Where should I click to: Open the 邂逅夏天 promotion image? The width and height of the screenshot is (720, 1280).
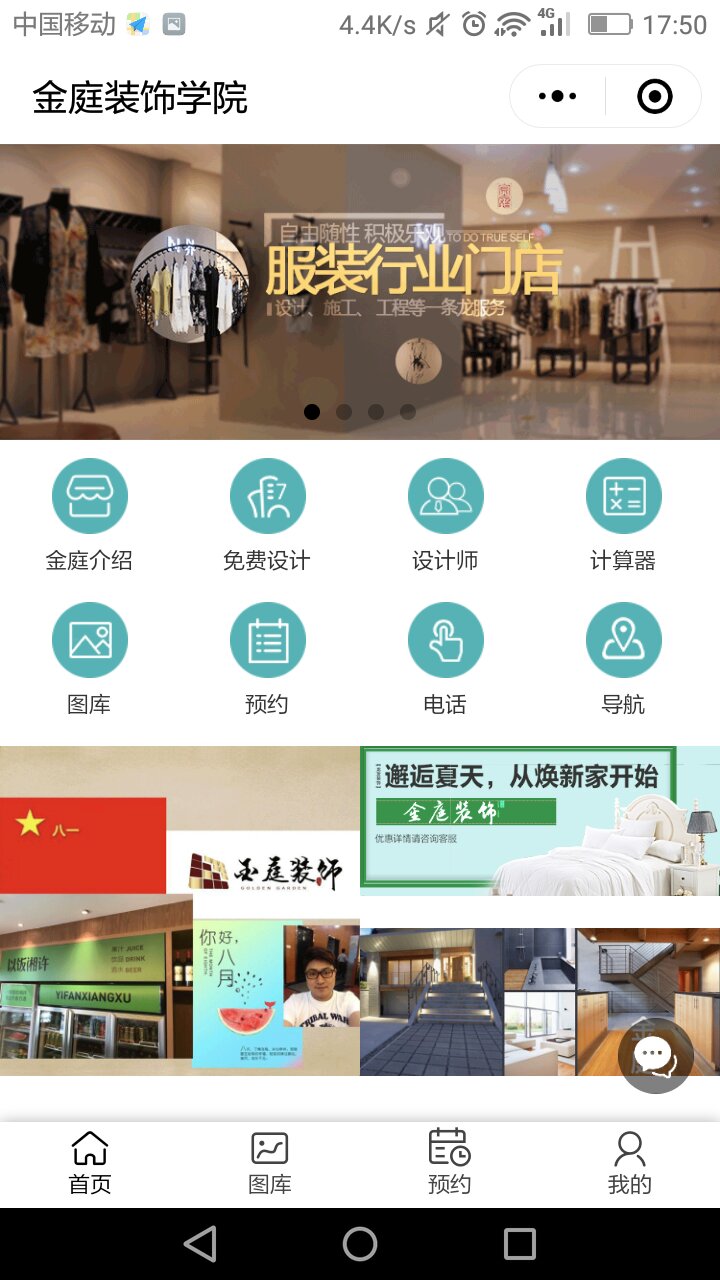(540, 820)
